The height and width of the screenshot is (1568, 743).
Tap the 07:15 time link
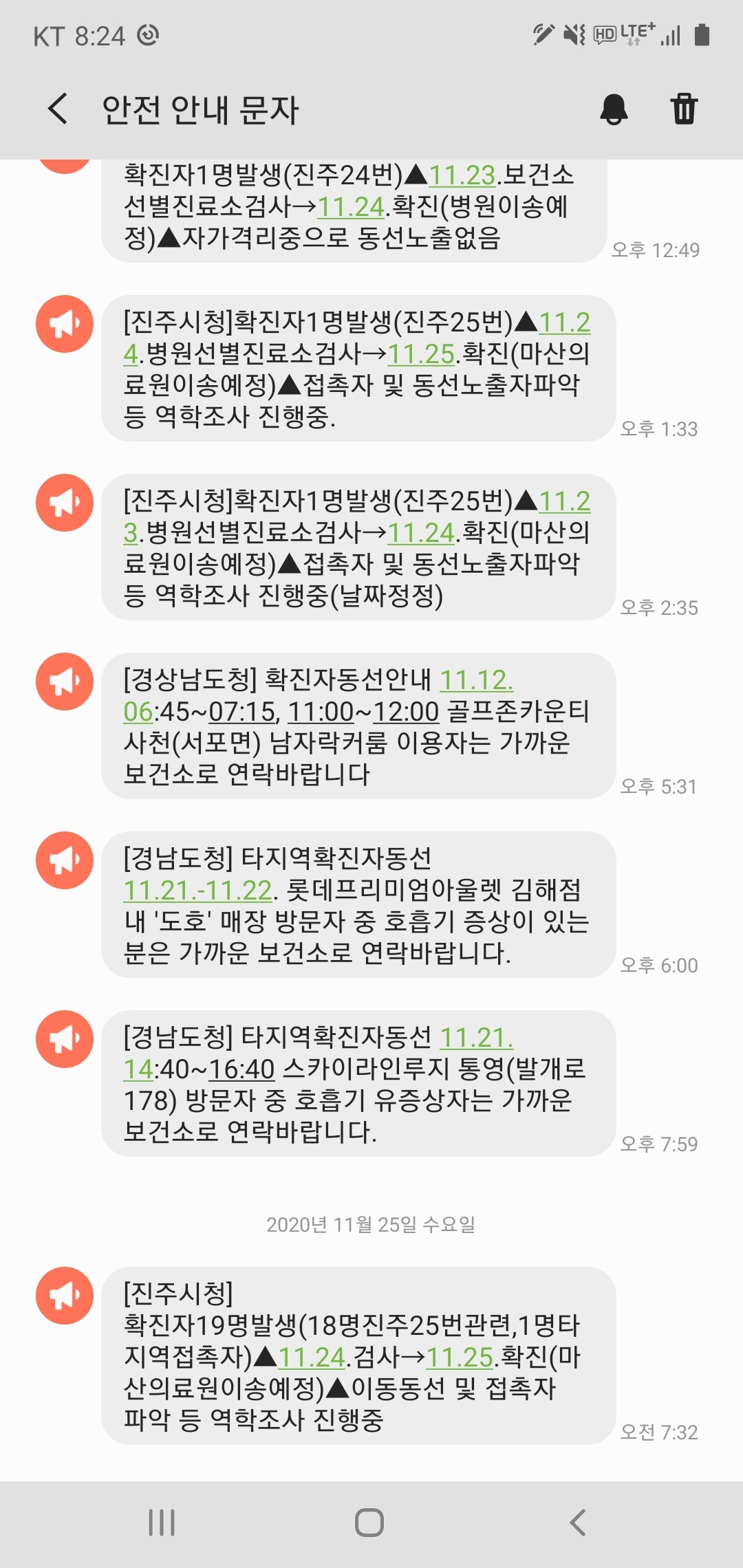244,712
